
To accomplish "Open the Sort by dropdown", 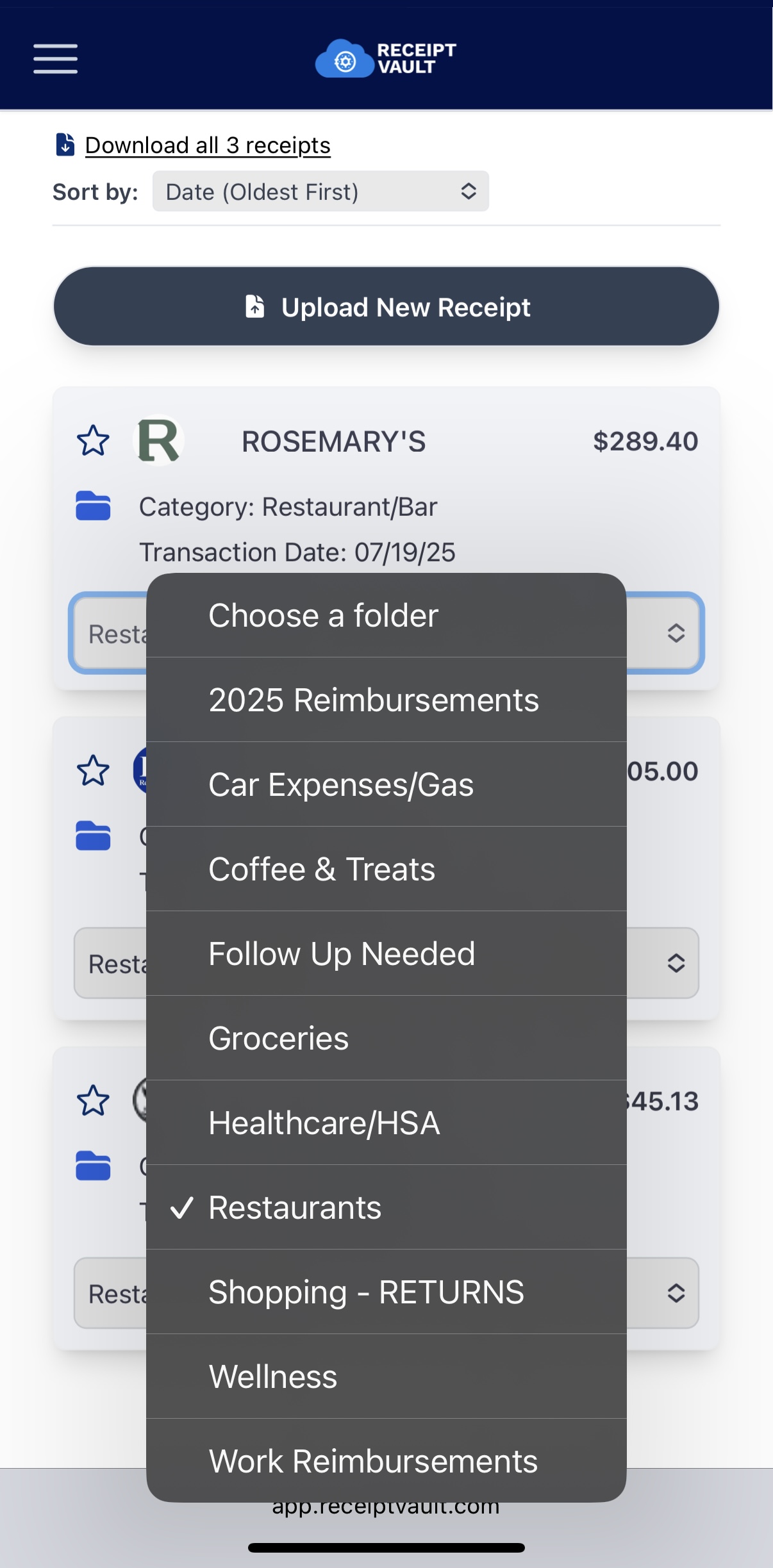I will pos(320,192).
